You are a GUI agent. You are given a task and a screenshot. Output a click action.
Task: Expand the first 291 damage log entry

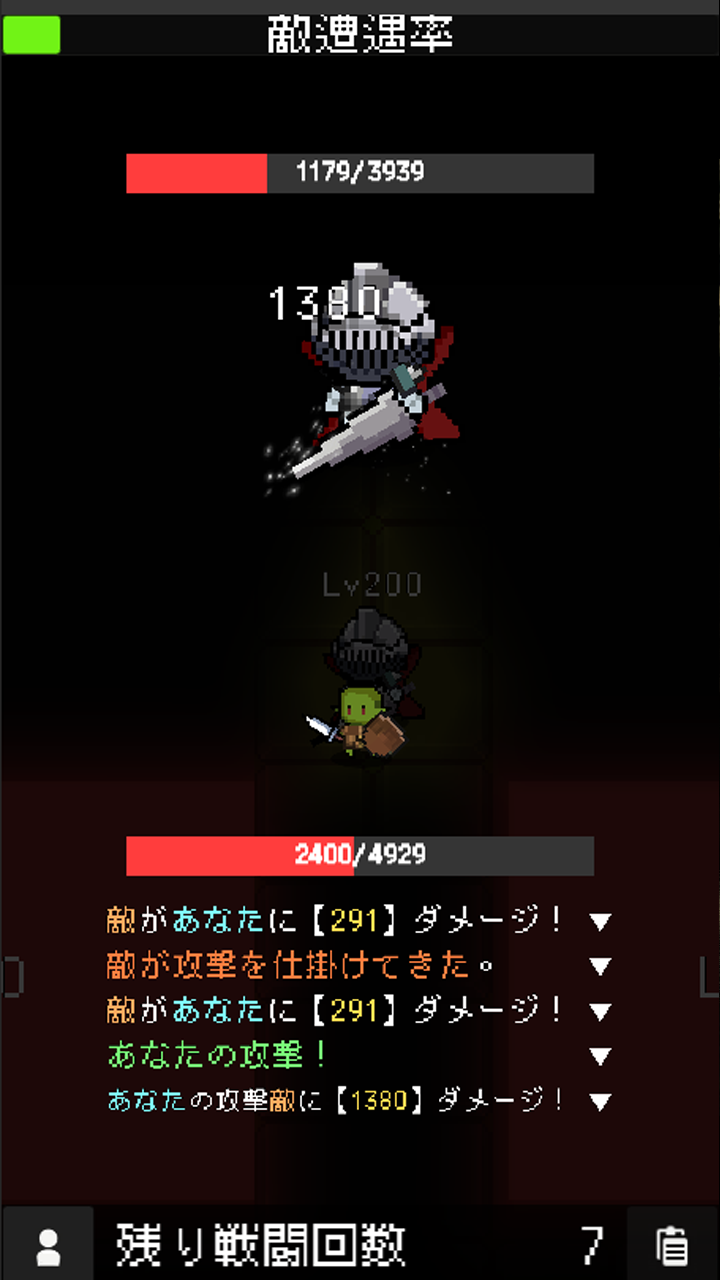(600, 921)
